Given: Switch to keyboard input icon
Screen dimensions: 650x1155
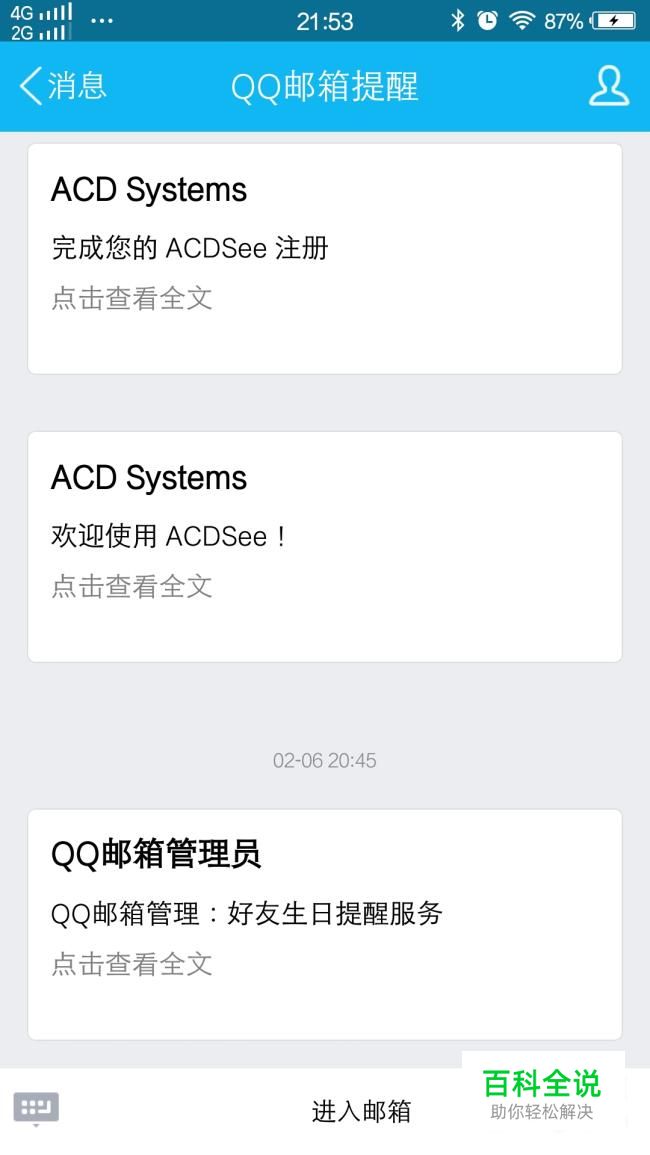Looking at the screenshot, I should (x=36, y=1108).
